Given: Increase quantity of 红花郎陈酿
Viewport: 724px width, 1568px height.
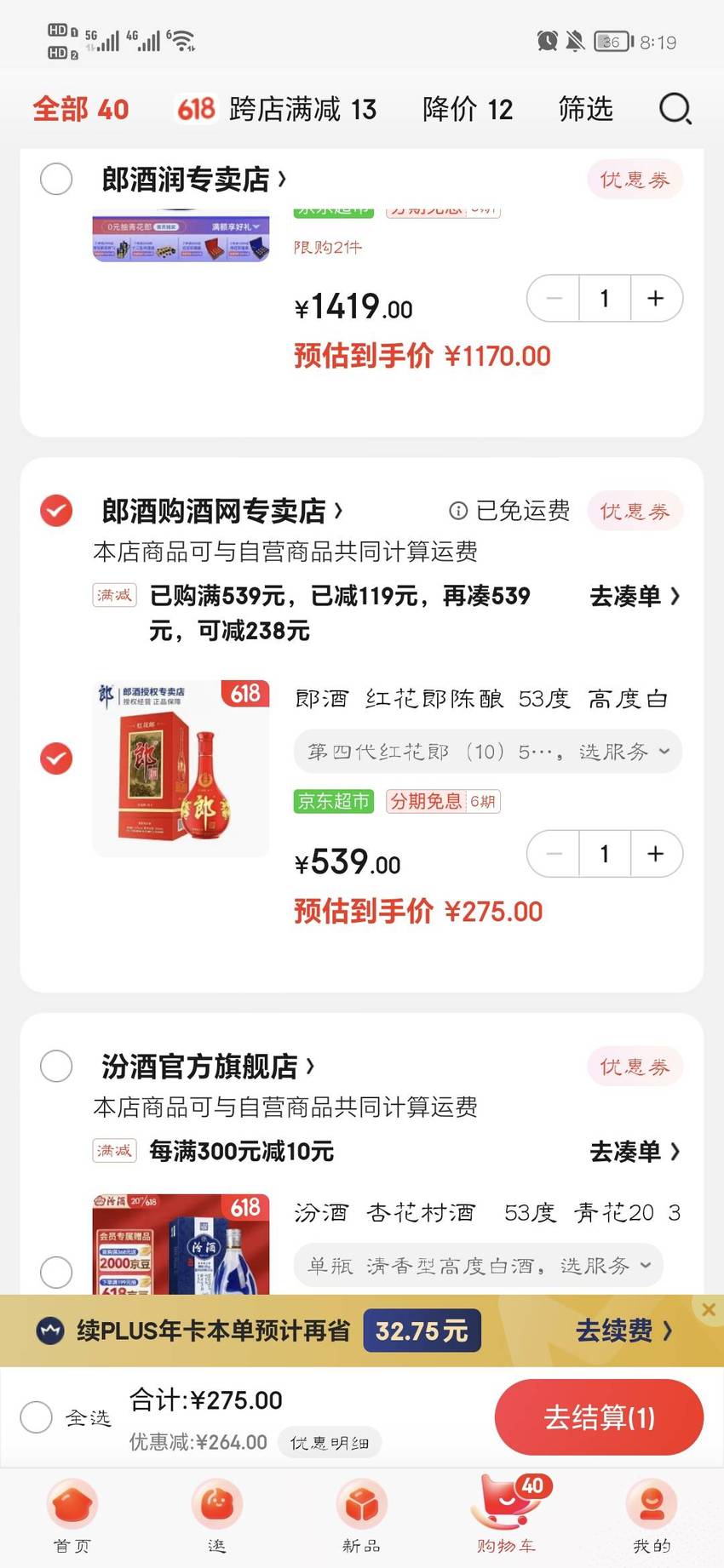Looking at the screenshot, I should pyautogui.click(x=656, y=854).
